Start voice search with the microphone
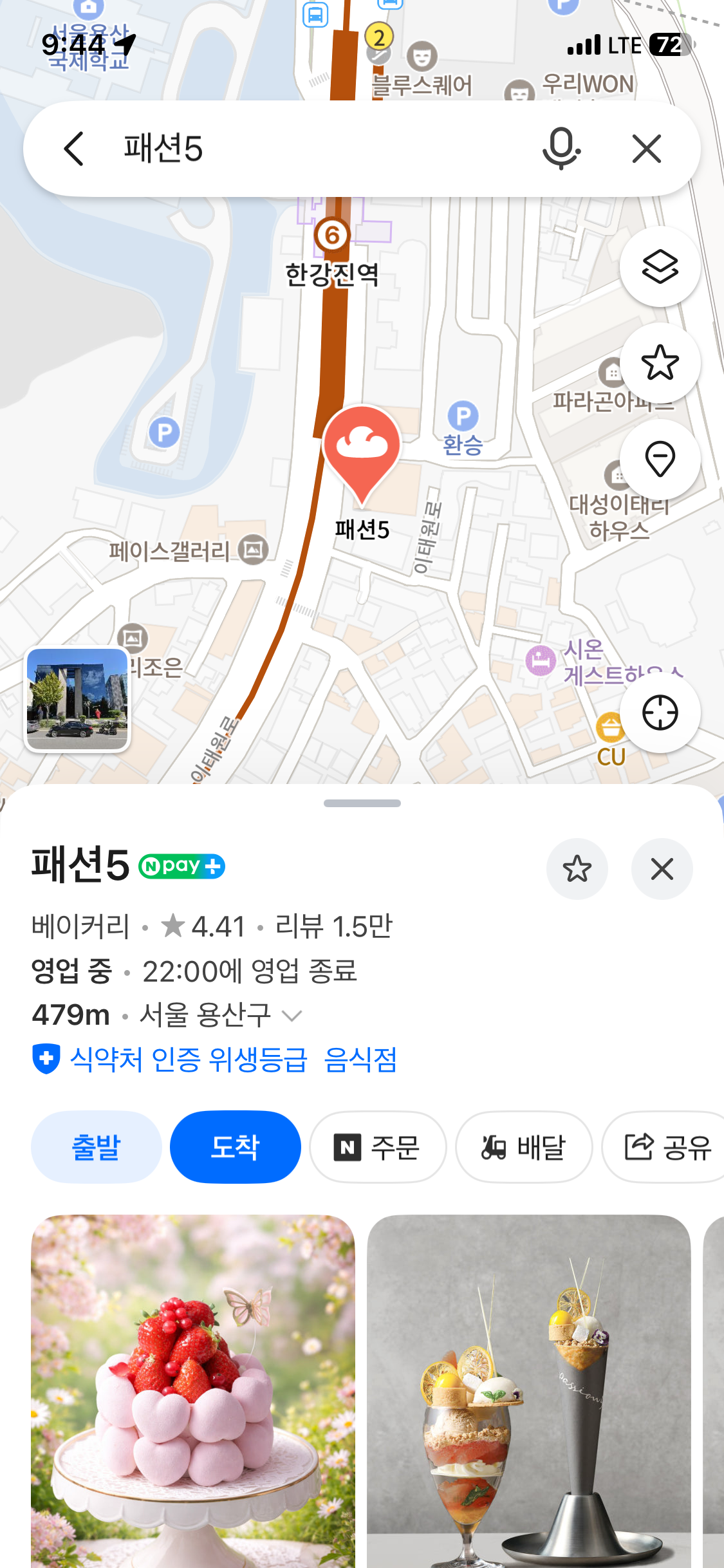Image resolution: width=724 pixels, height=1568 pixels. (x=561, y=149)
